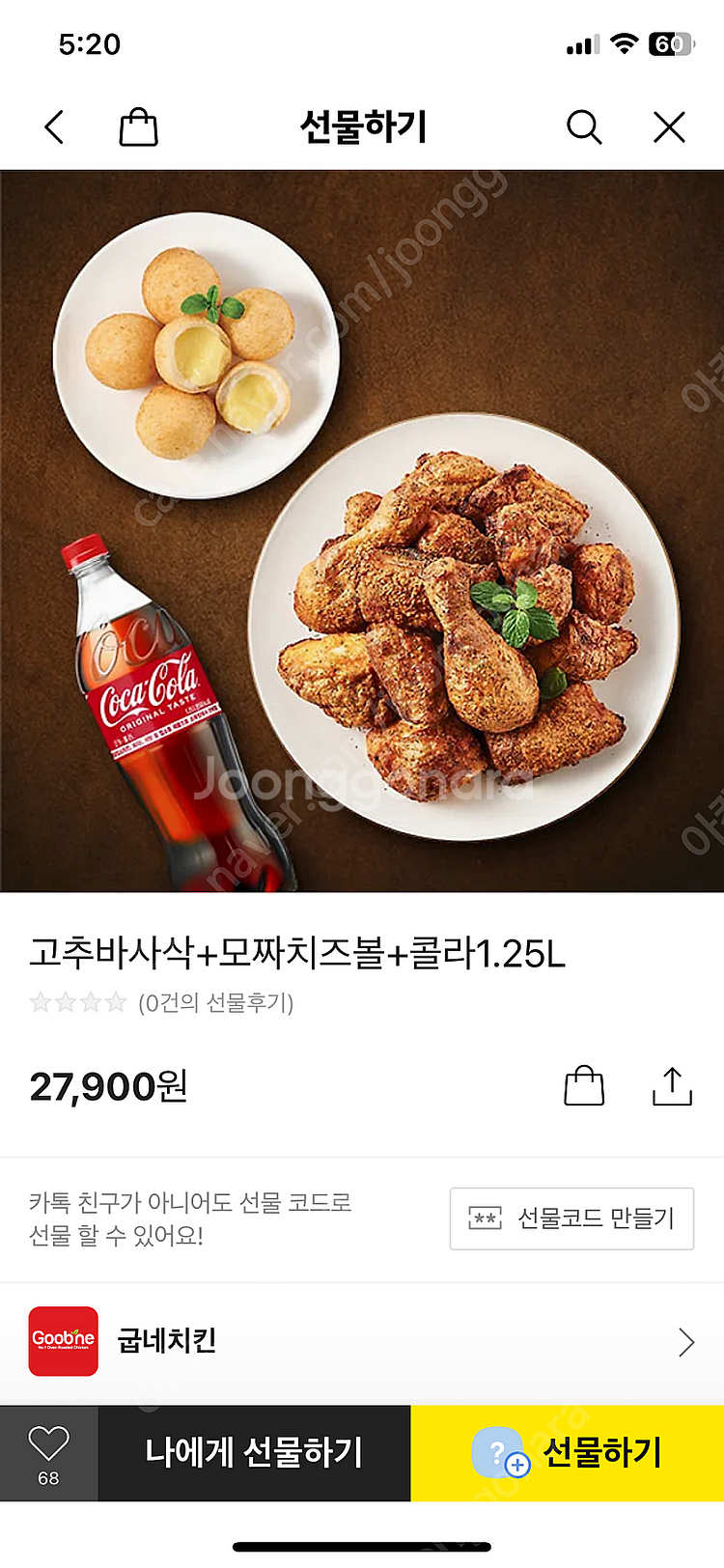Go back using the top arrow
The height and width of the screenshot is (1568, 724).
click(x=55, y=127)
